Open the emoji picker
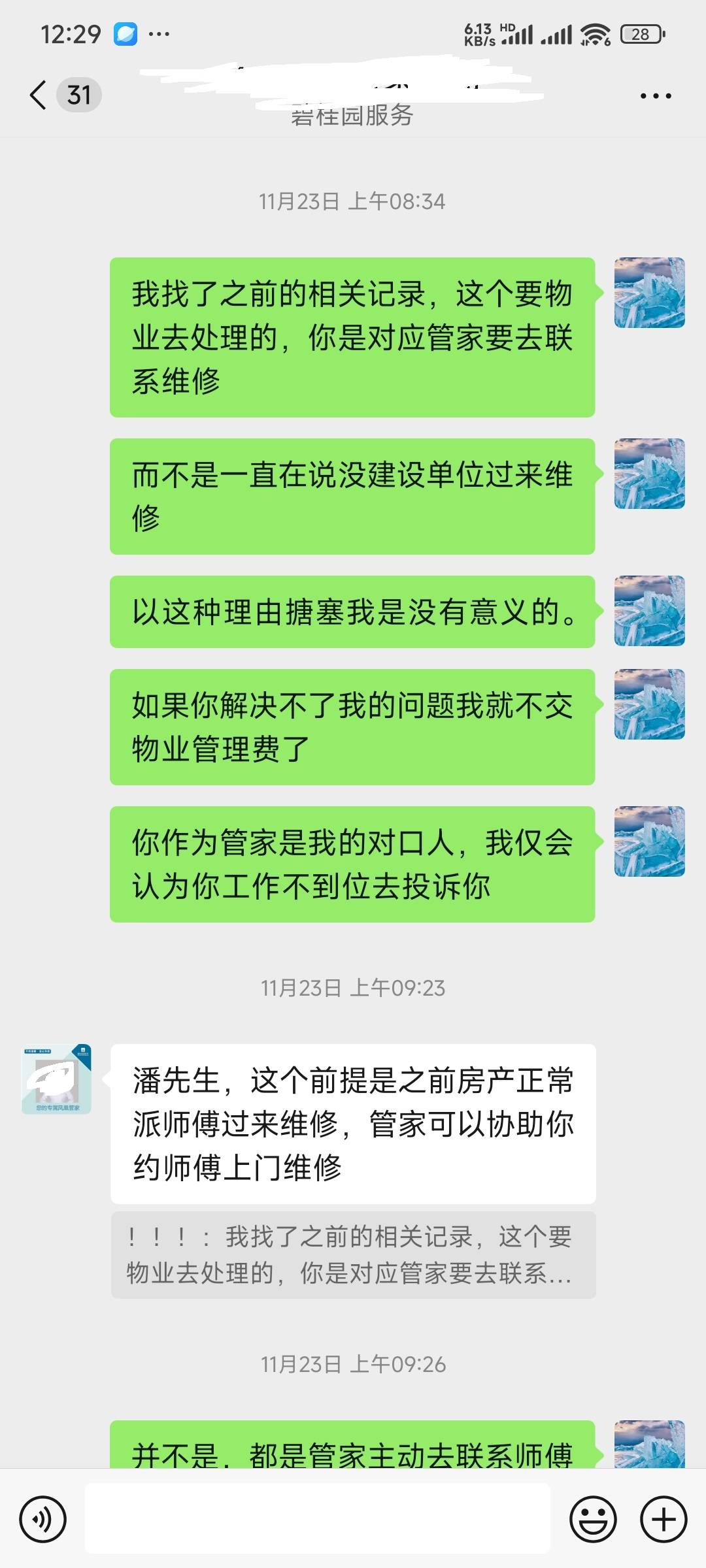The image size is (706, 1568). click(x=593, y=1519)
